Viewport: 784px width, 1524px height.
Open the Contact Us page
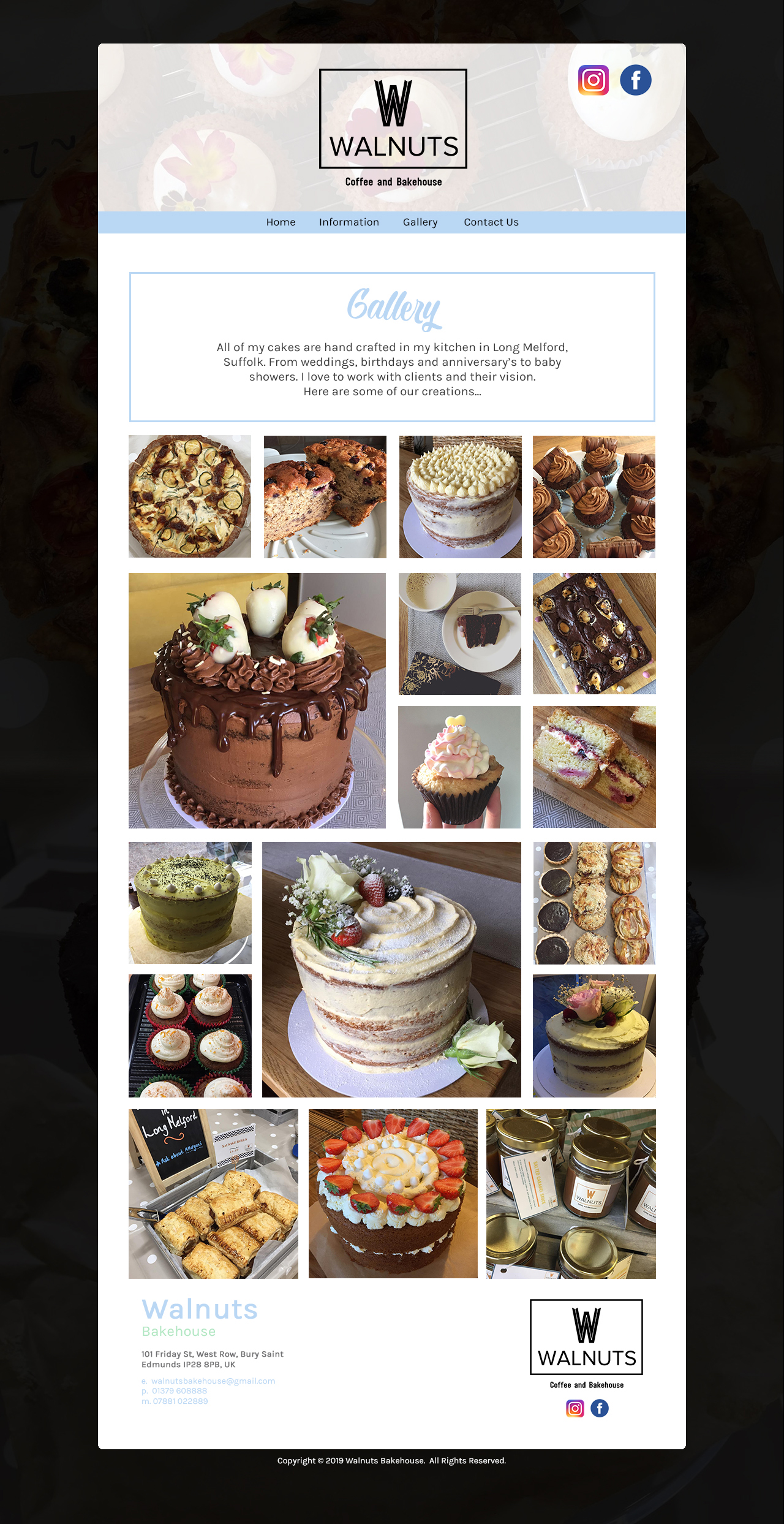[x=491, y=222]
